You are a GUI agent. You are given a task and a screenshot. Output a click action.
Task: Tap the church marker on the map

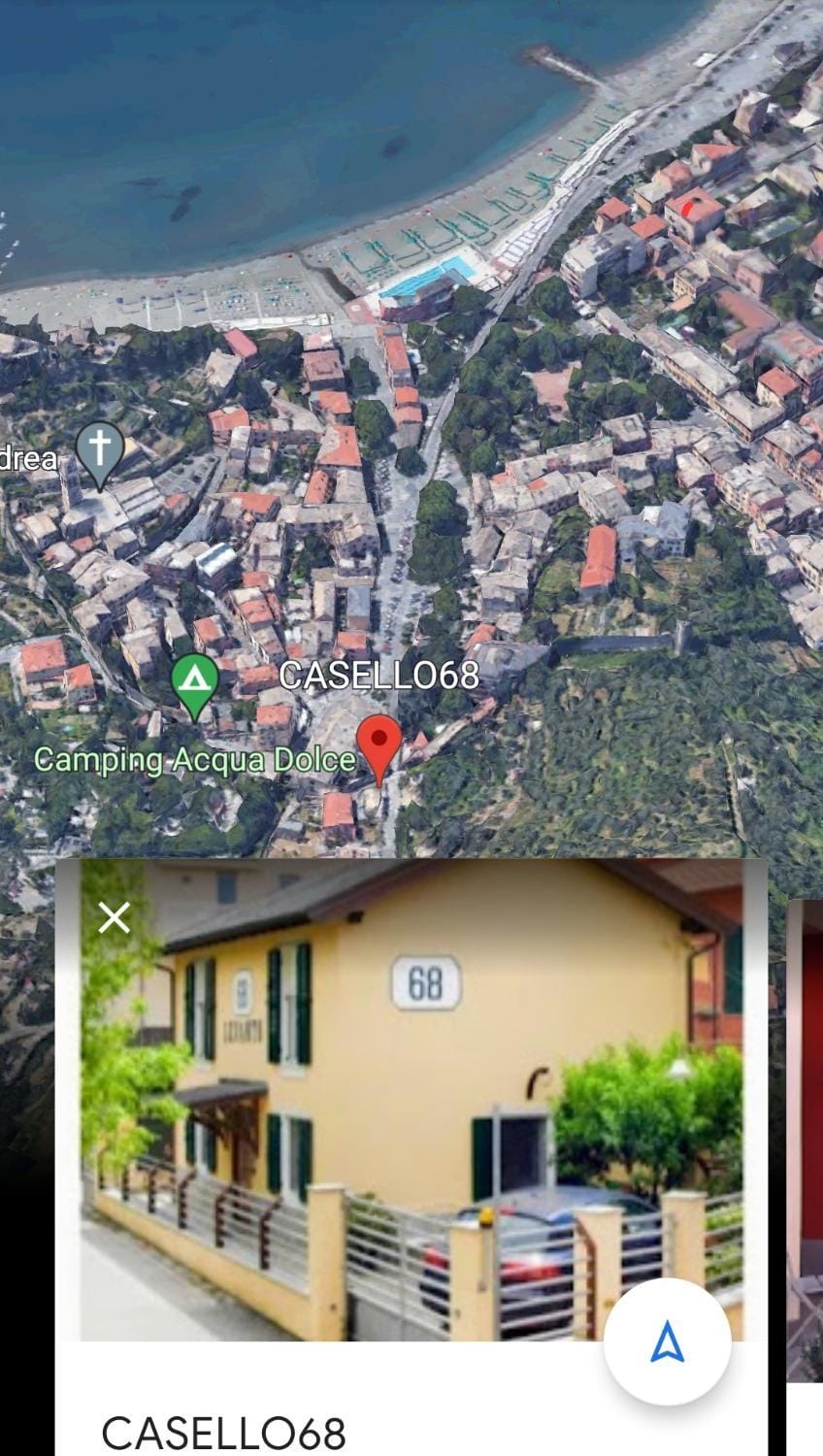tap(100, 451)
